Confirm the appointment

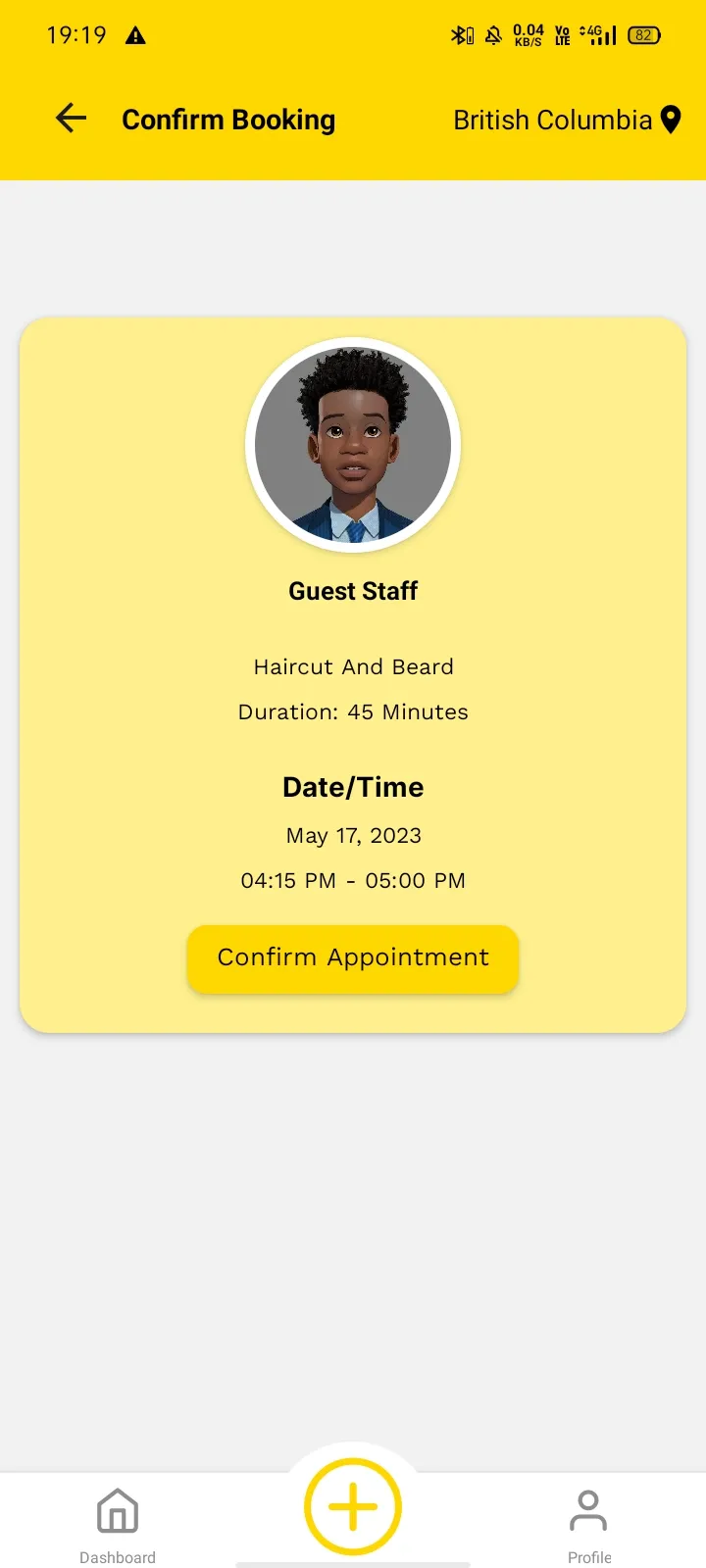point(353,958)
